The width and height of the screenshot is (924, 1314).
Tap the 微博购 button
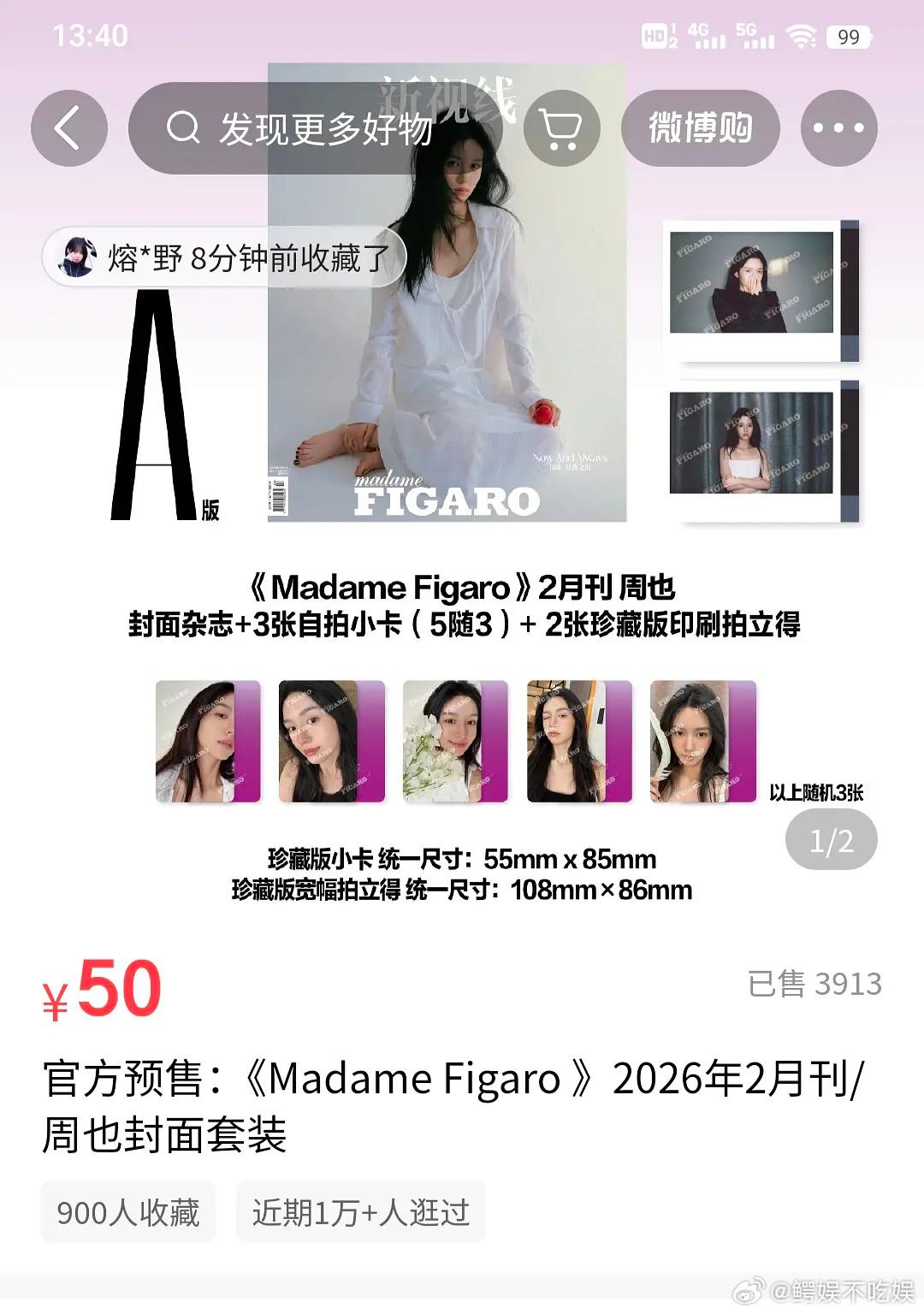coord(701,127)
